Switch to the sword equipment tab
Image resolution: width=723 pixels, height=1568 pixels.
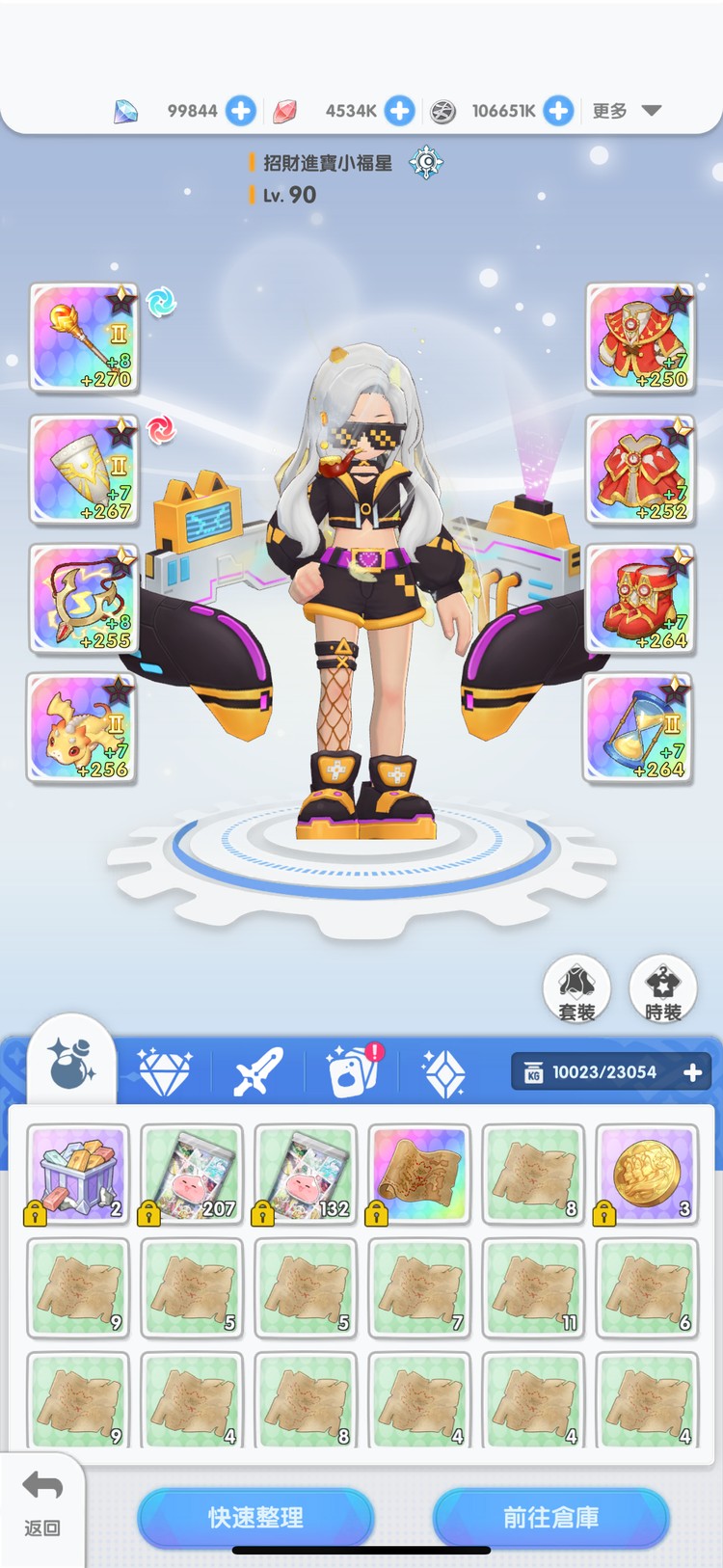pos(258,1071)
